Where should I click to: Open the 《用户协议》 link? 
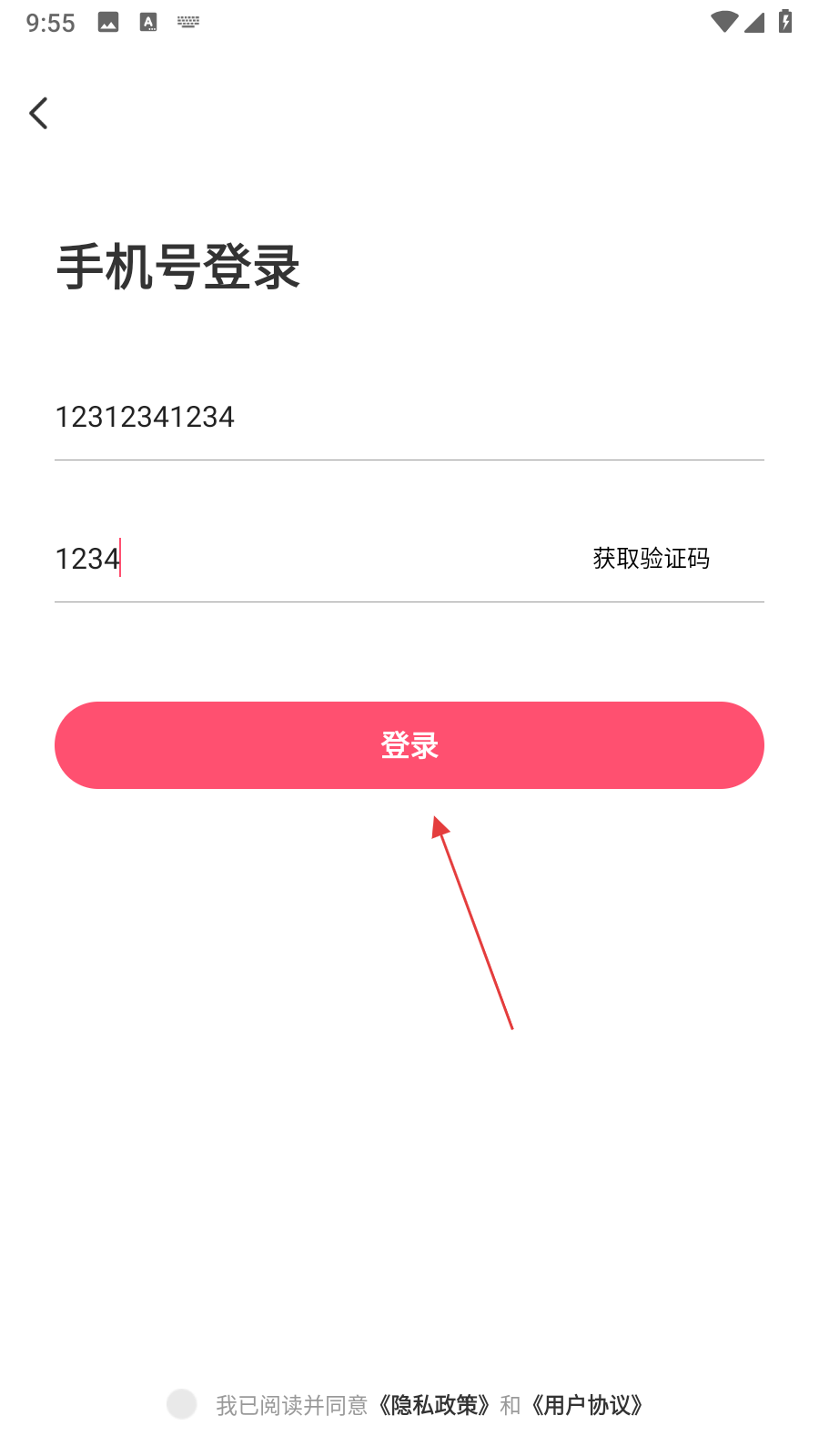pyautogui.click(x=588, y=1405)
